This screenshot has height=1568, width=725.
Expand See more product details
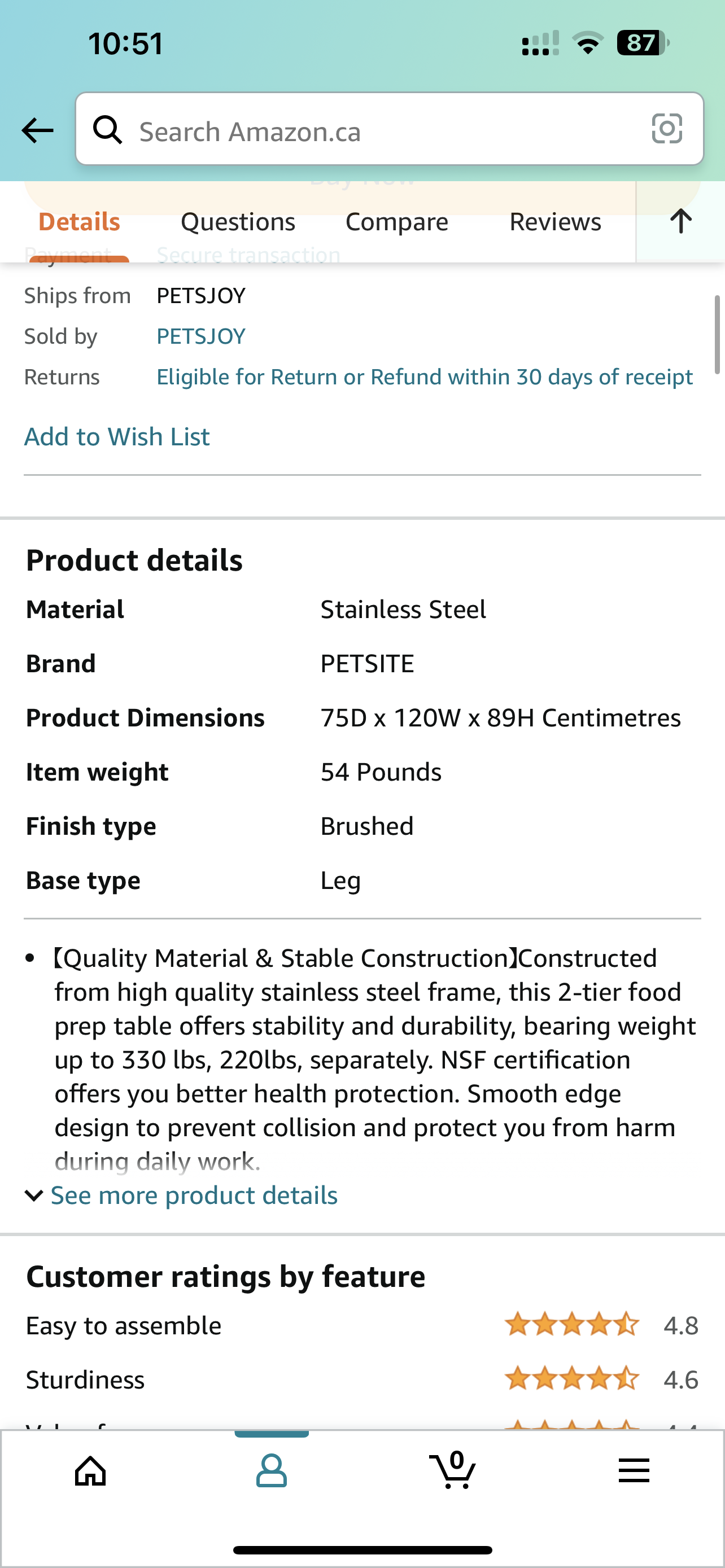[x=181, y=1195]
